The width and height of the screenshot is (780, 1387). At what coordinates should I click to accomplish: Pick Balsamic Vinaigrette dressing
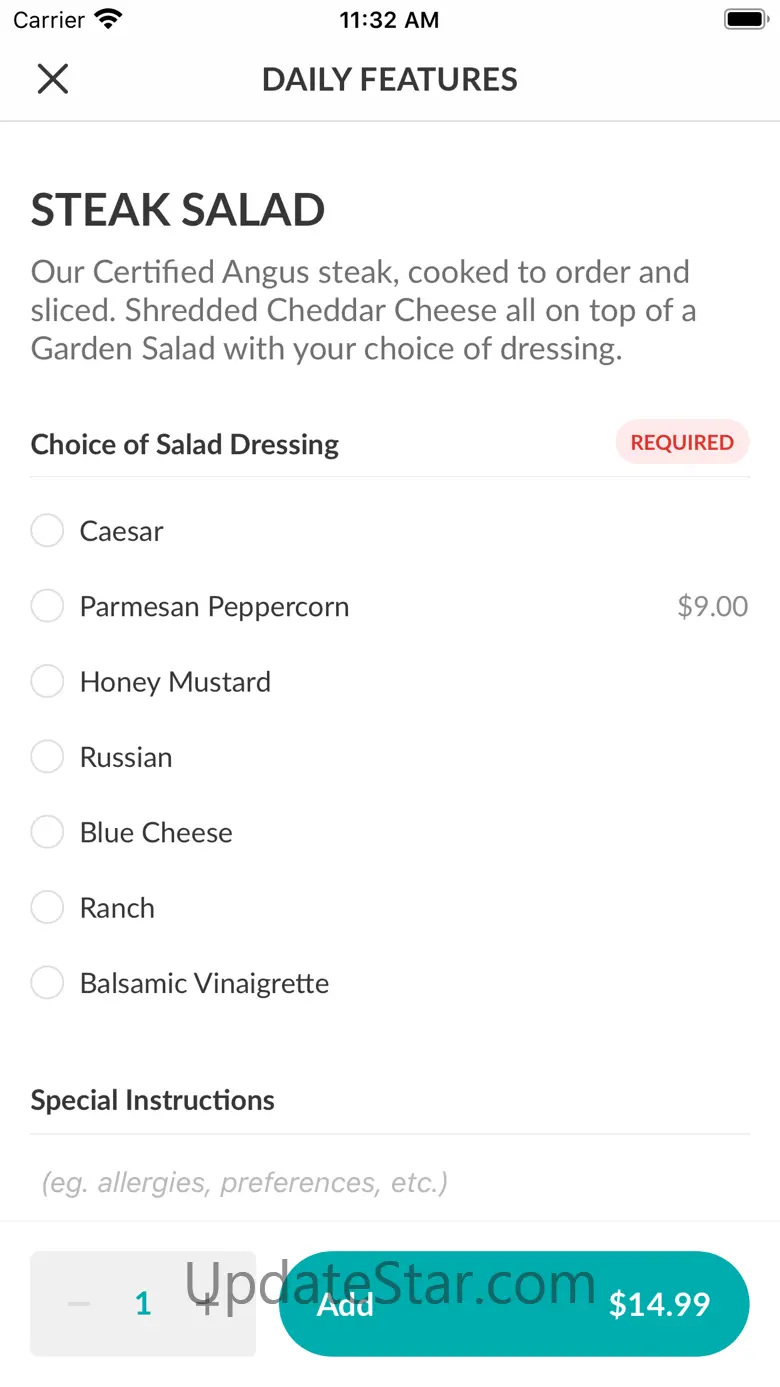click(x=47, y=983)
